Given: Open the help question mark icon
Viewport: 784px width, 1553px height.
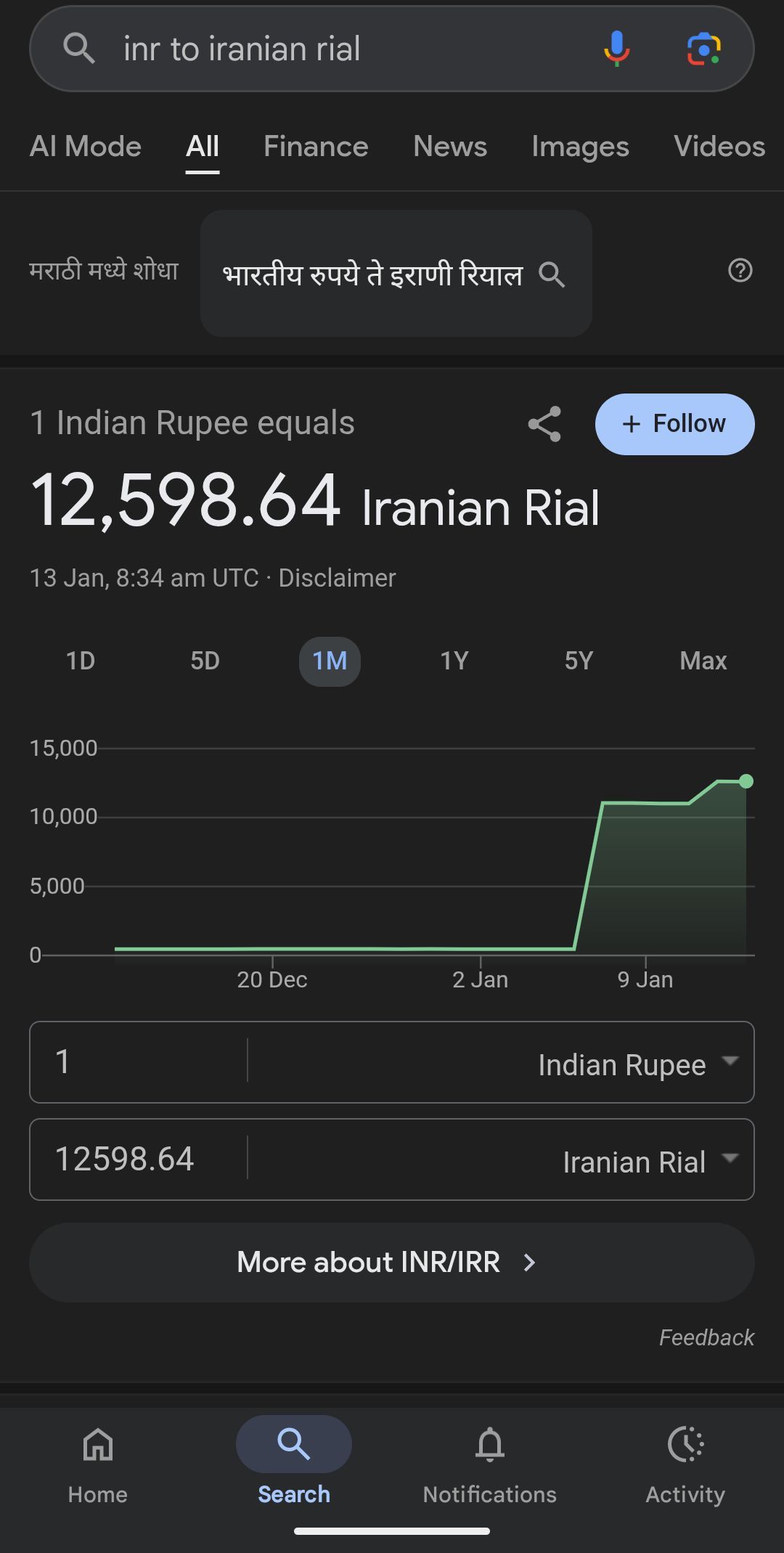Looking at the screenshot, I should pos(740,271).
